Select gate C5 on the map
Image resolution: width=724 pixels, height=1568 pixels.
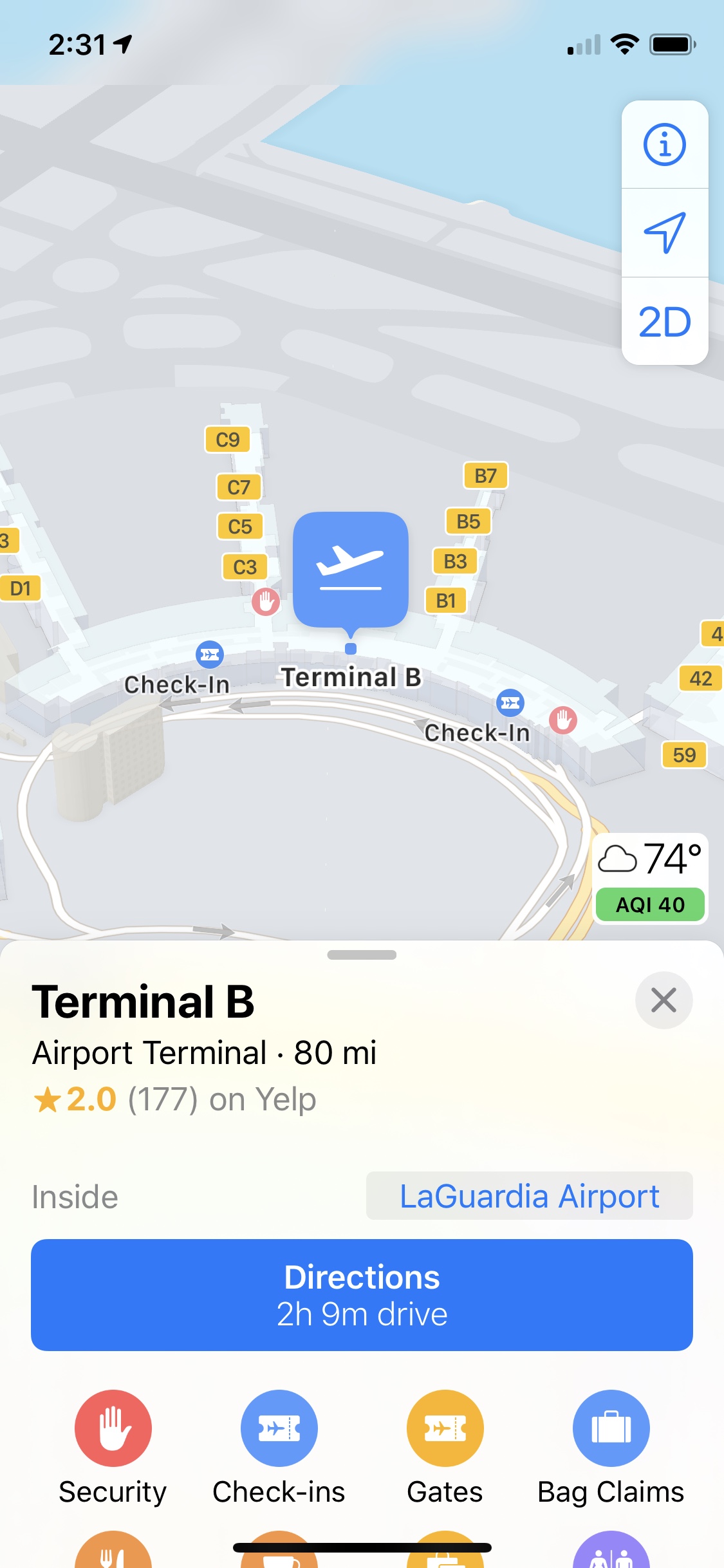pos(239,527)
